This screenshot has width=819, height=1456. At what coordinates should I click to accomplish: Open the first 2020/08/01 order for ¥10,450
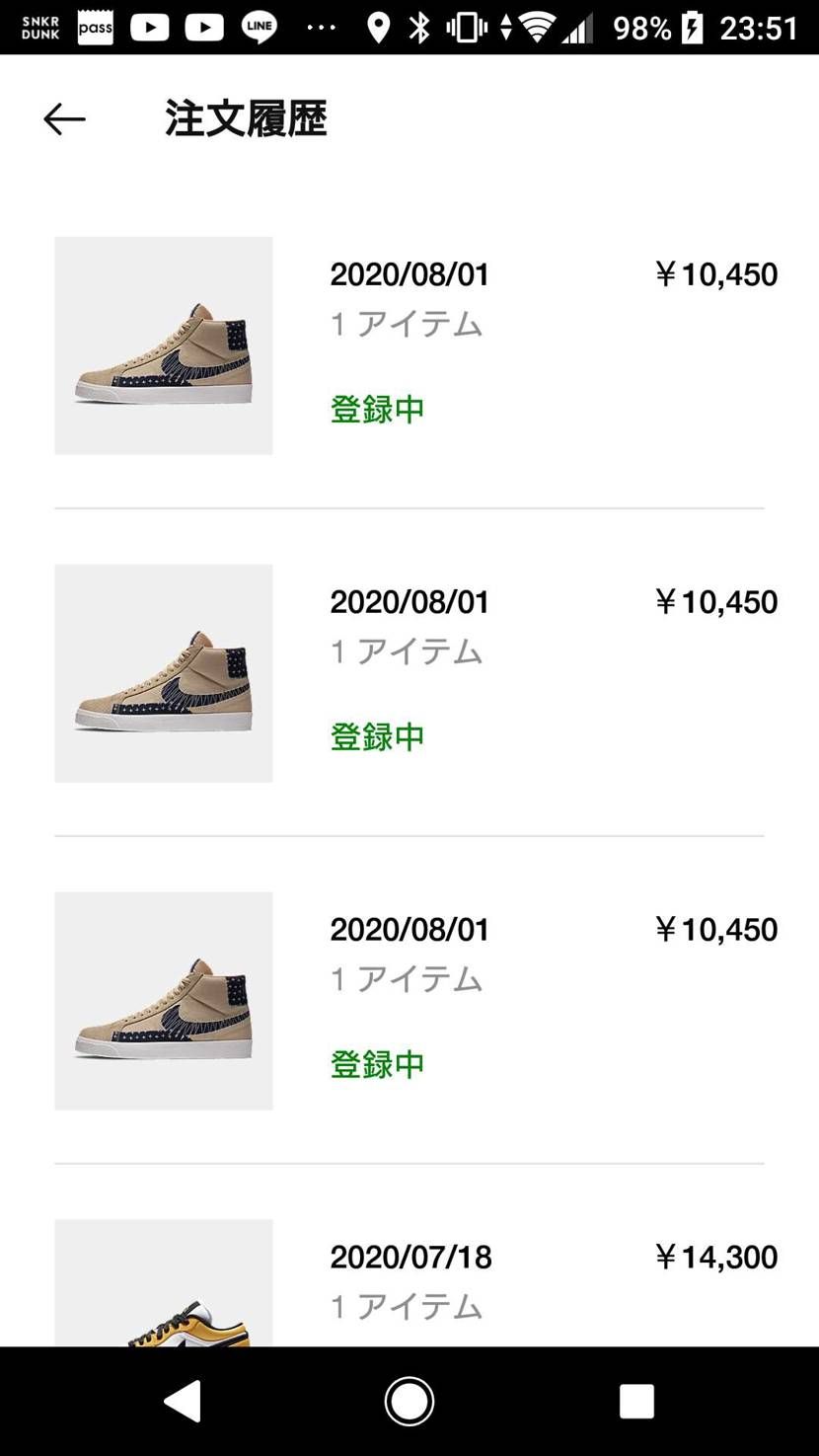(409, 274)
